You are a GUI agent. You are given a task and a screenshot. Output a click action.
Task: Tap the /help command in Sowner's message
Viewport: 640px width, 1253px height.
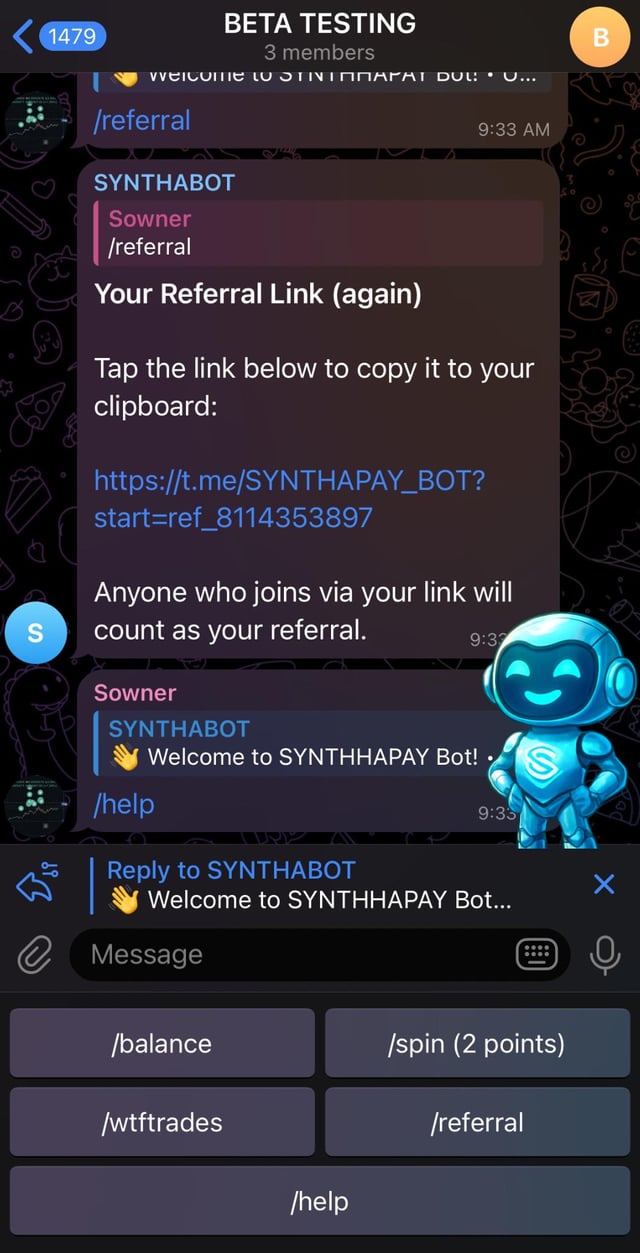125,804
